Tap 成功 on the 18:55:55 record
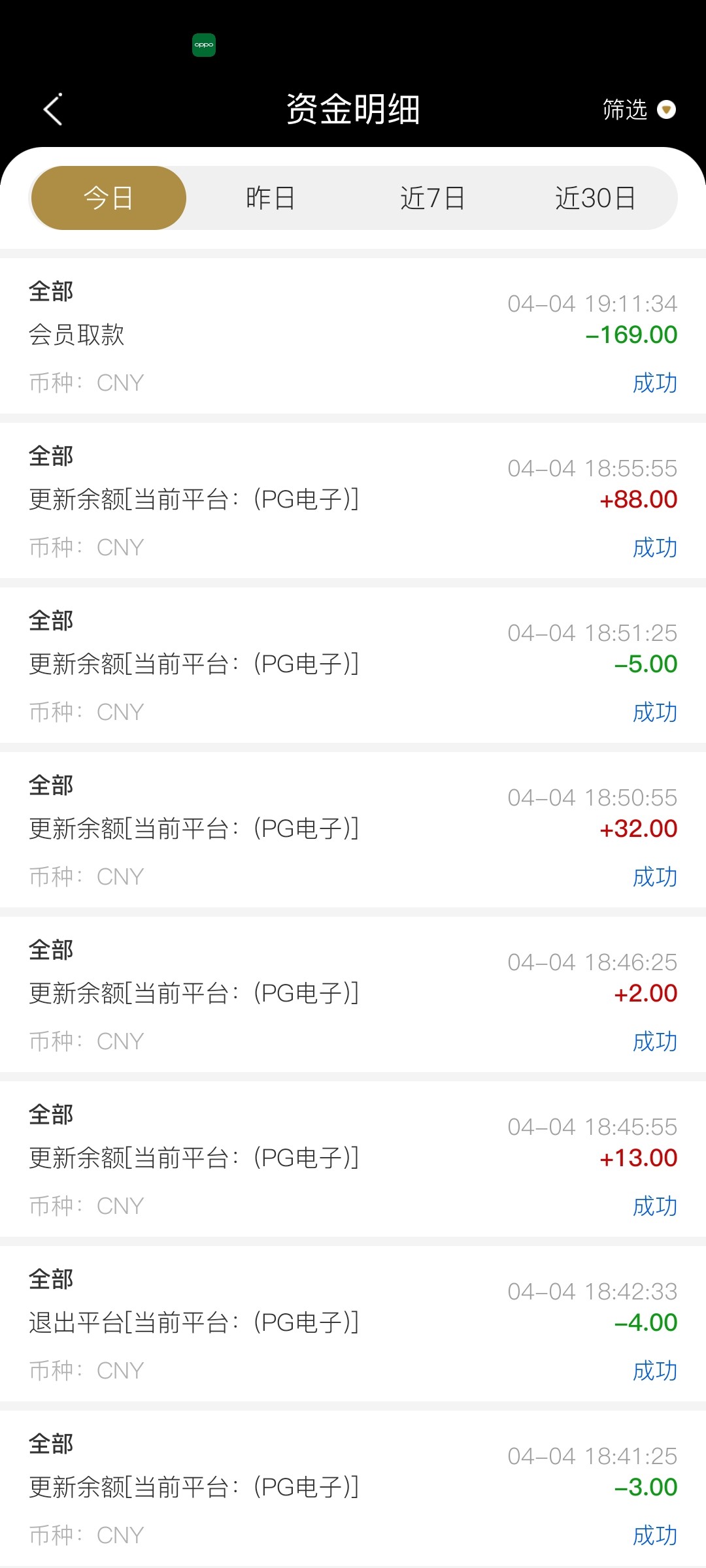The width and height of the screenshot is (706, 1568). [654, 549]
